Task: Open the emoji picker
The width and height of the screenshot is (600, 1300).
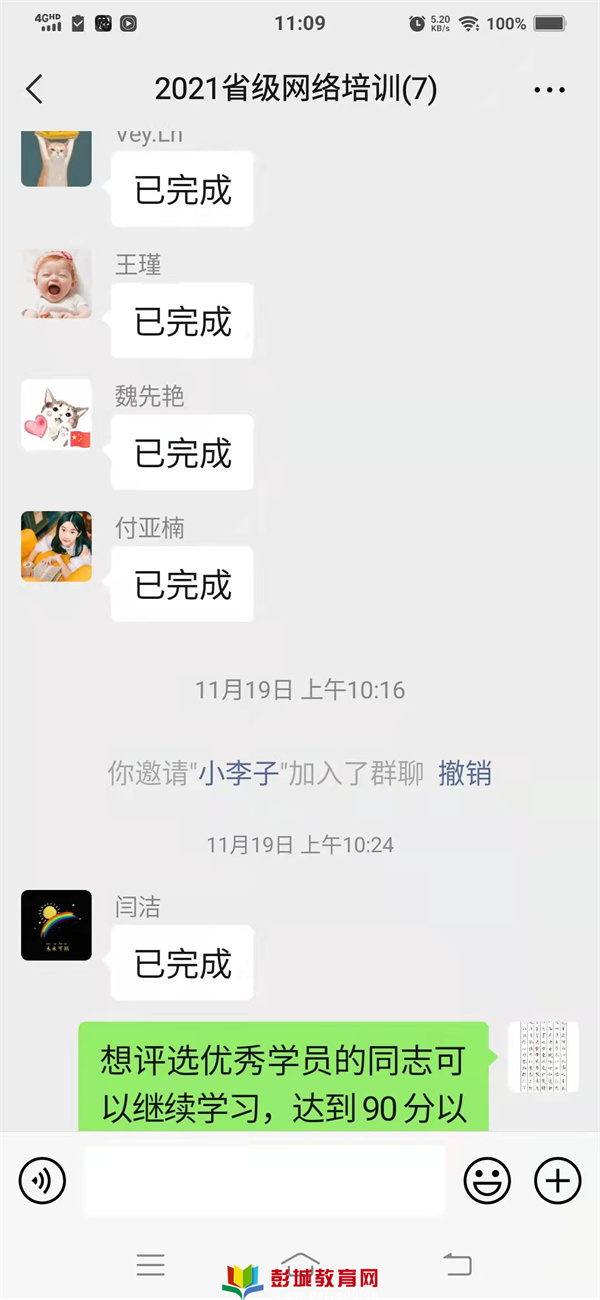Action: tap(487, 1181)
